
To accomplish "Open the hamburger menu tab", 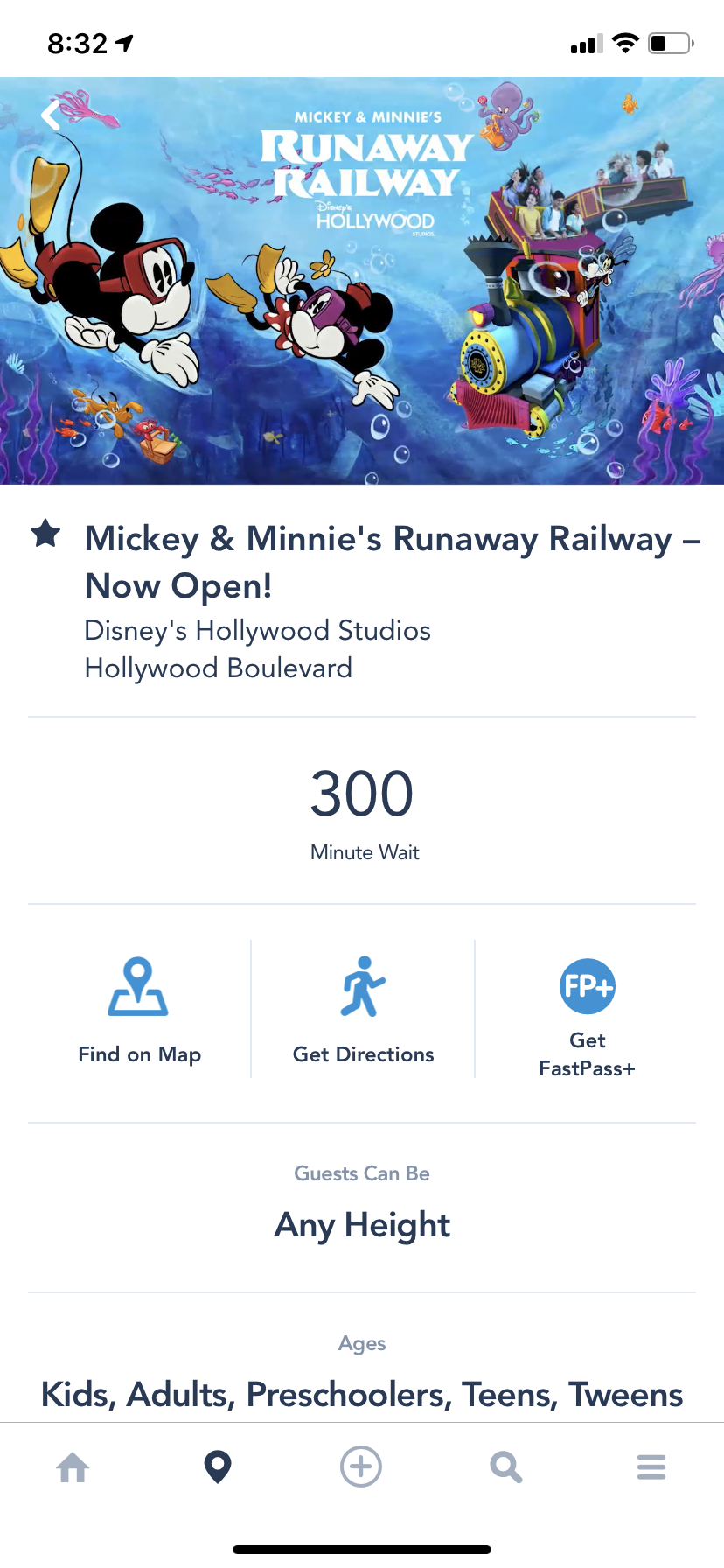I will [651, 1467].
